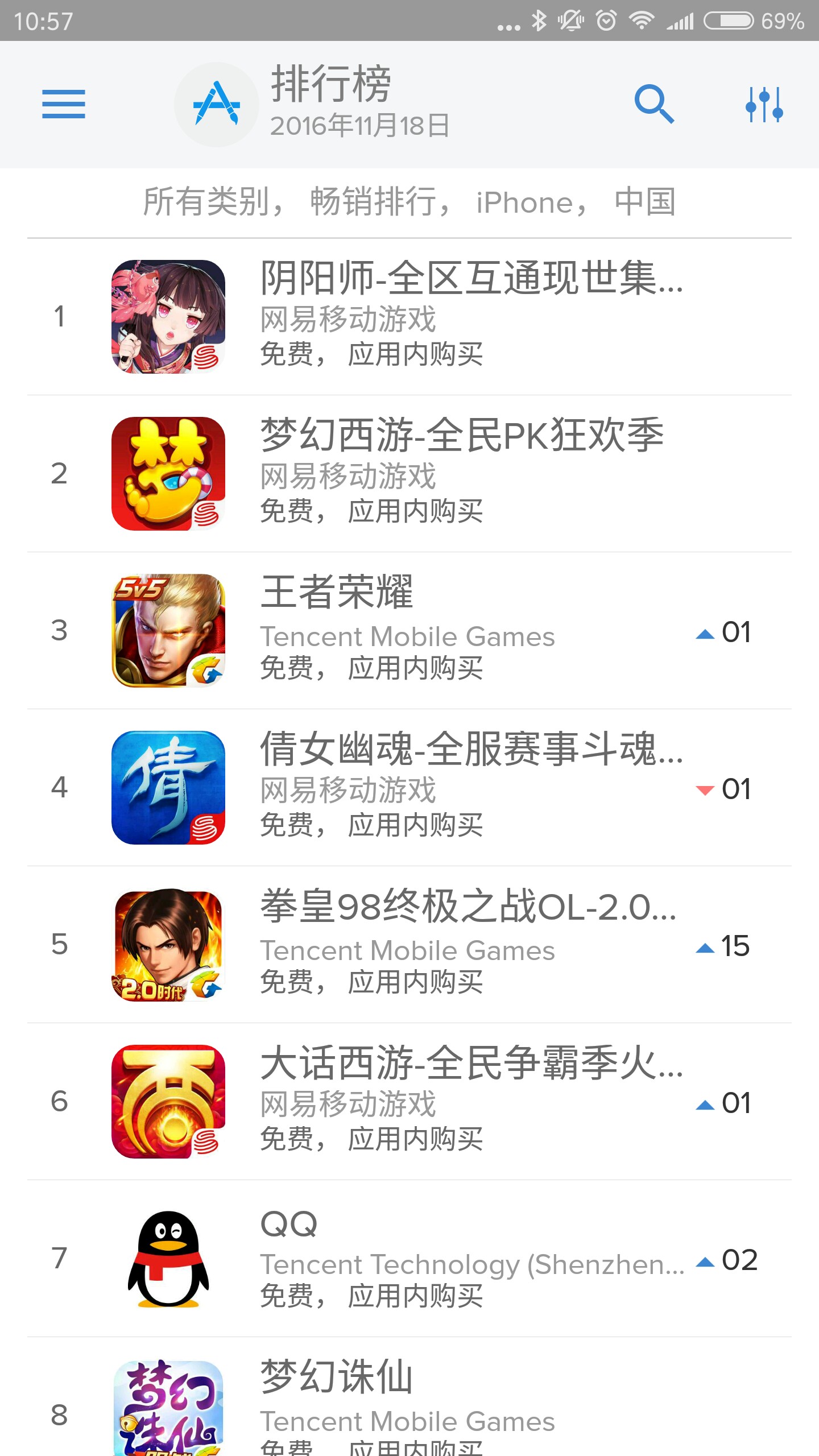The image size is (819, 1456).
Task: Open the 倩女幽魂 listing
Action: click(x=409, y=788)
